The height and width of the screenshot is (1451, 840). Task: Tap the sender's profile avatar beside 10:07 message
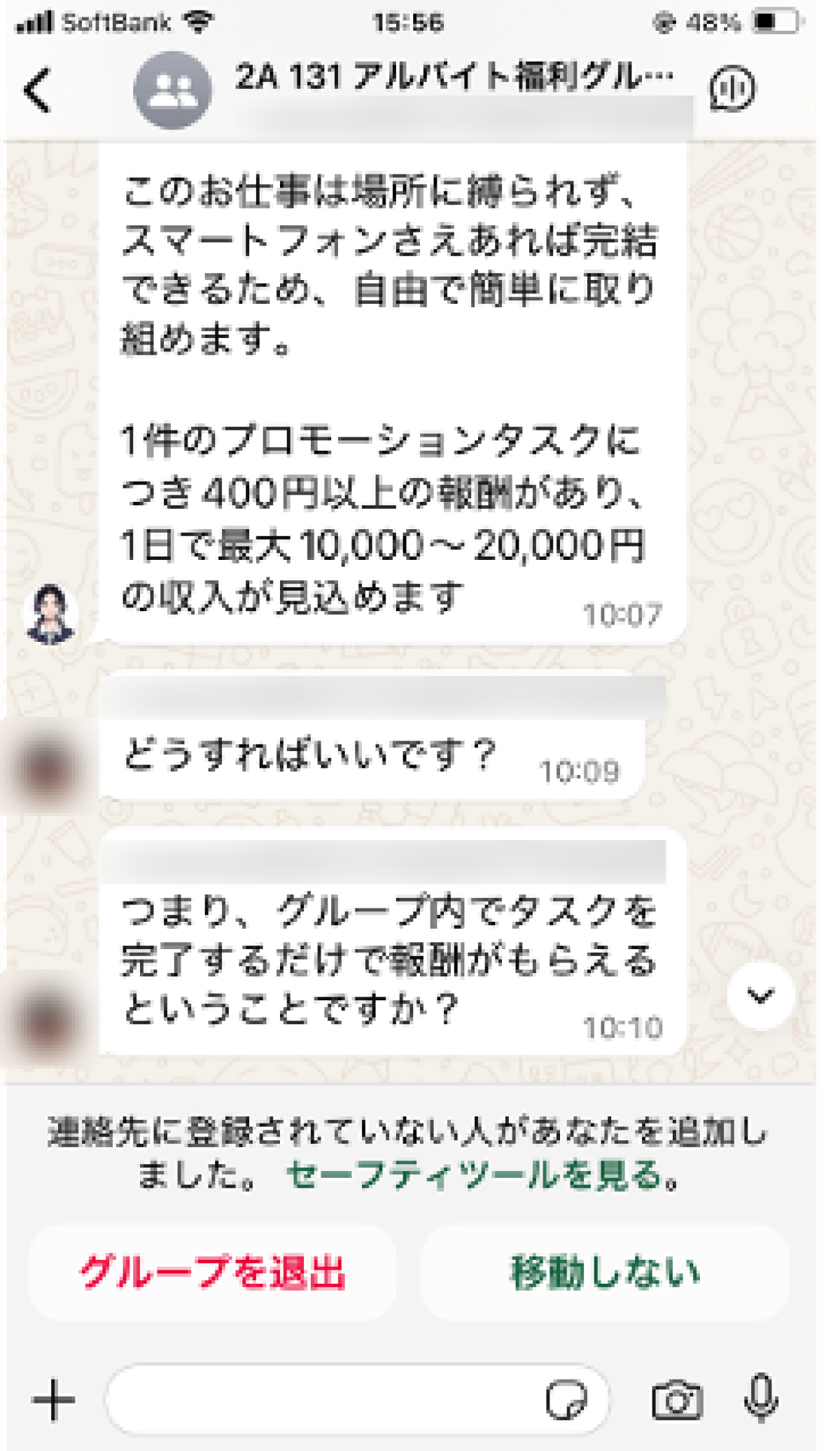(48, 612)
